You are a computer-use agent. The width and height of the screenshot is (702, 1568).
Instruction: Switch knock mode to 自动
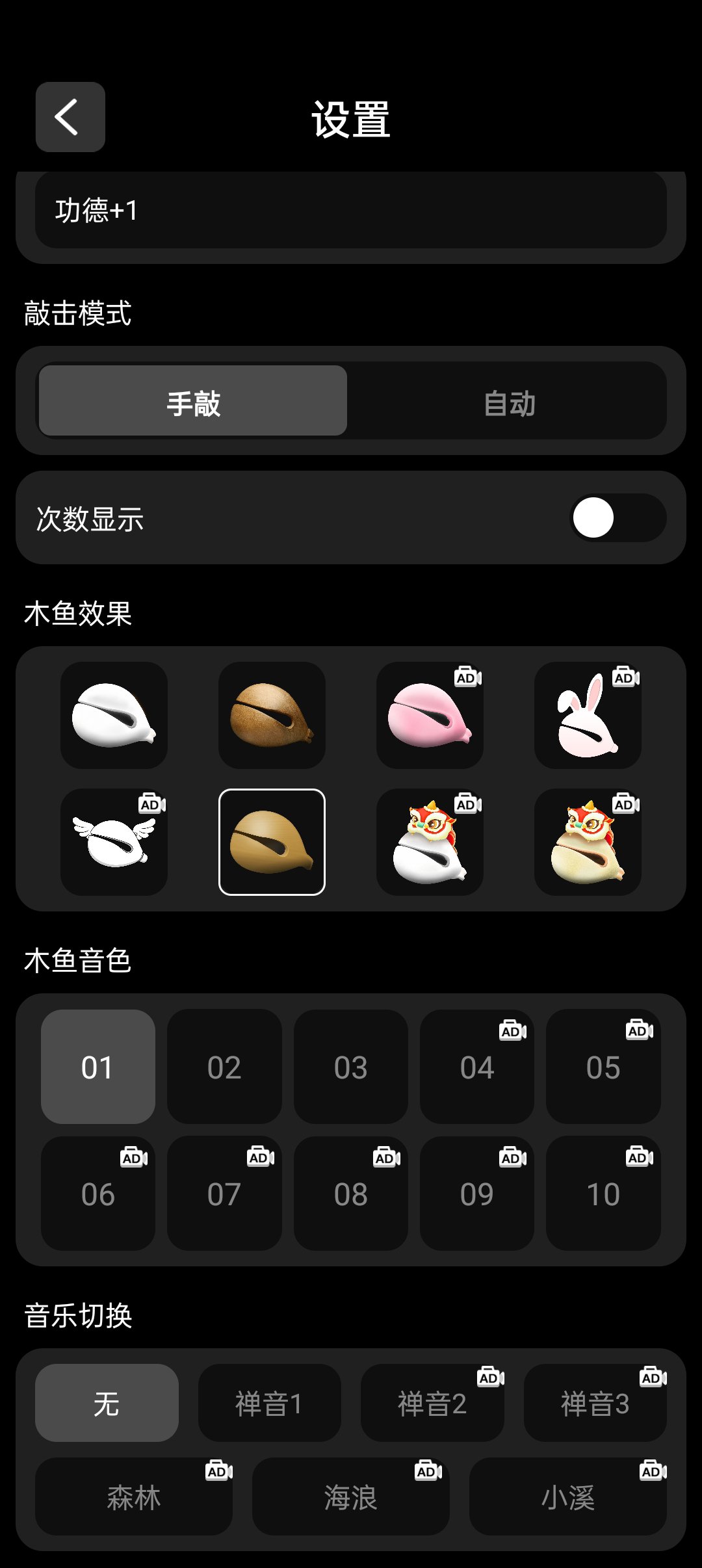pos(509,402)
